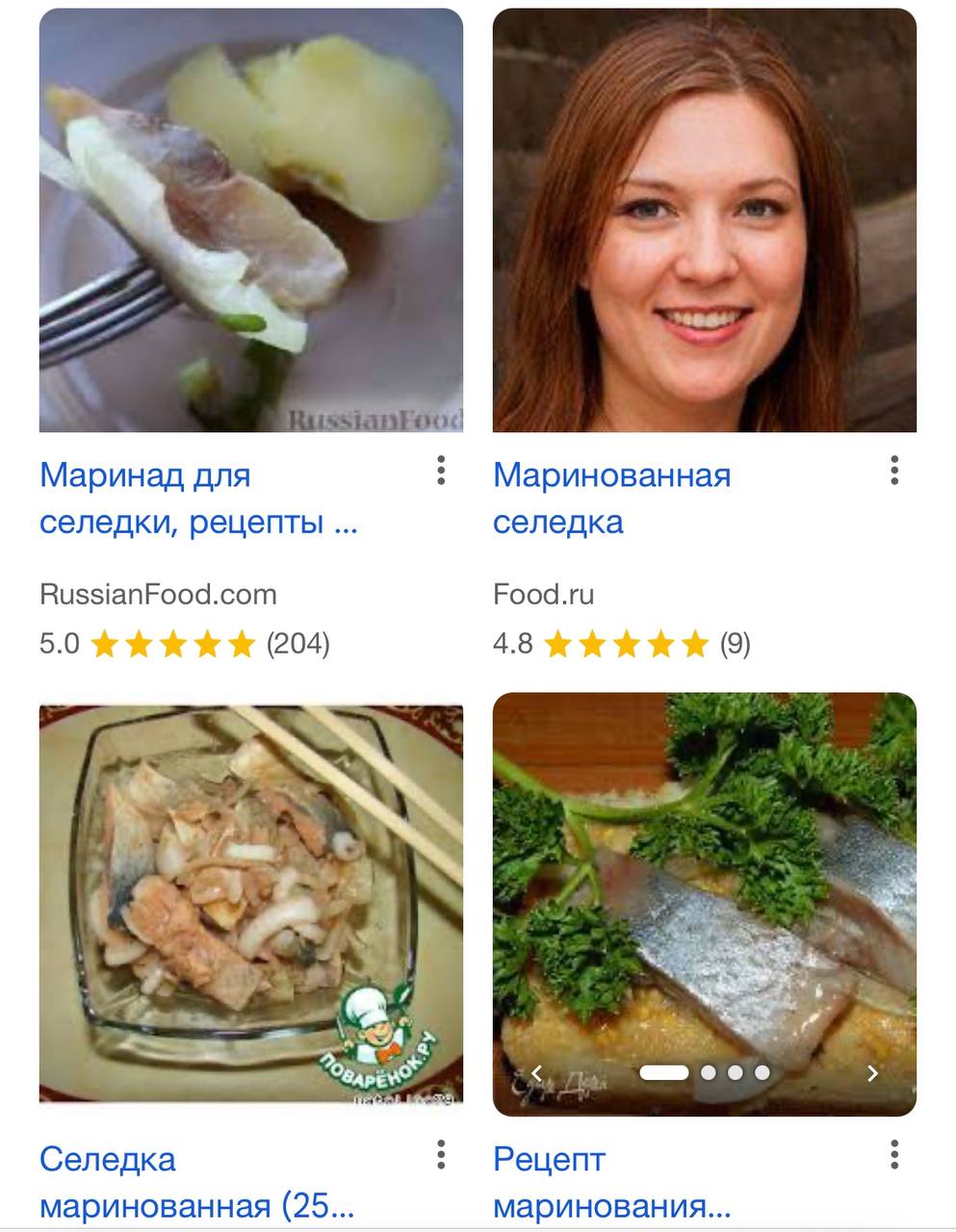Screen dimensions: 956x1232
Task: Open options menu for Food.ru recipe
Action: (x=893, y=471)
